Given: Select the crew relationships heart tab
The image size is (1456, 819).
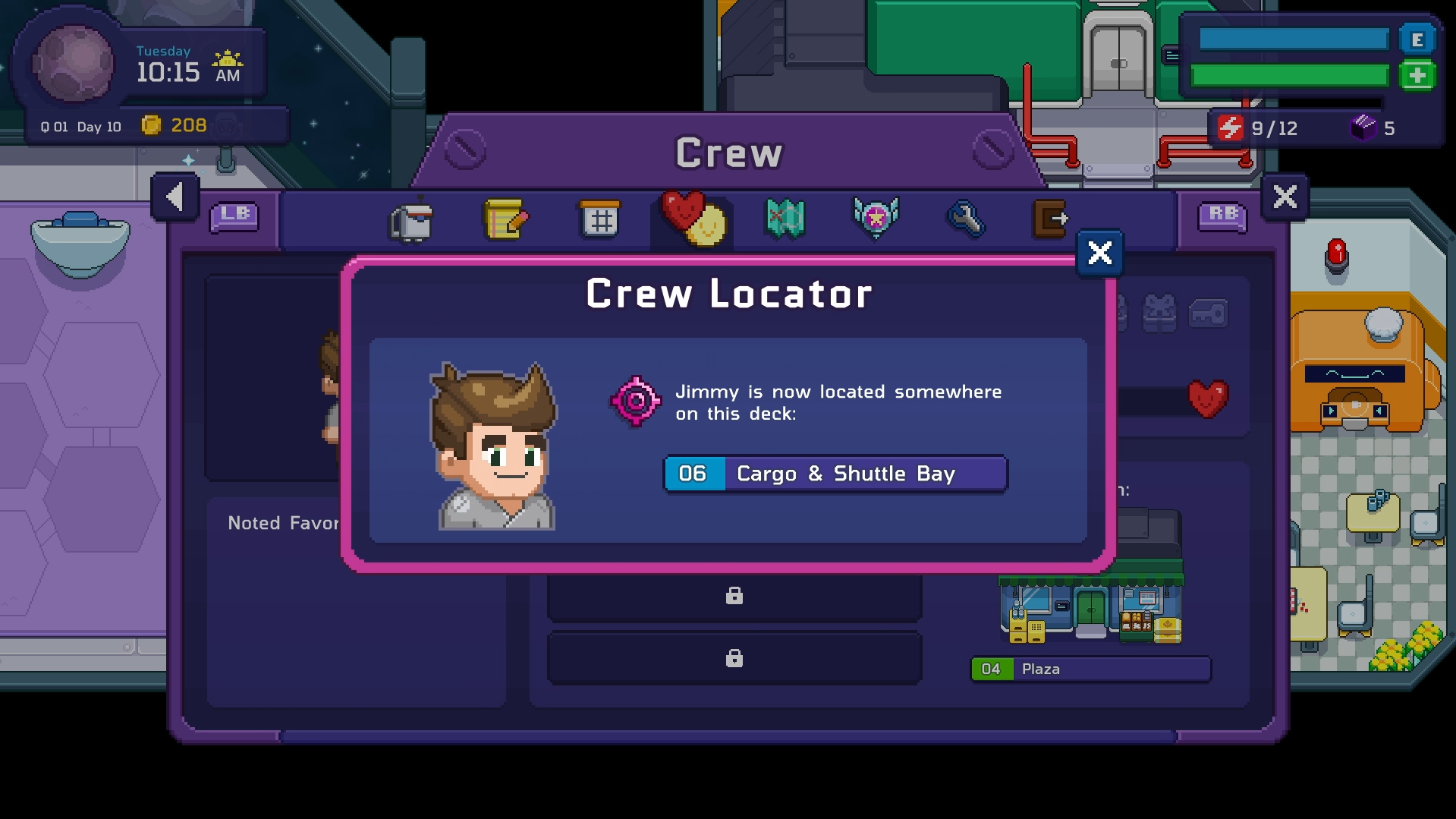Looking at the screenshot, I should point(693,220).
